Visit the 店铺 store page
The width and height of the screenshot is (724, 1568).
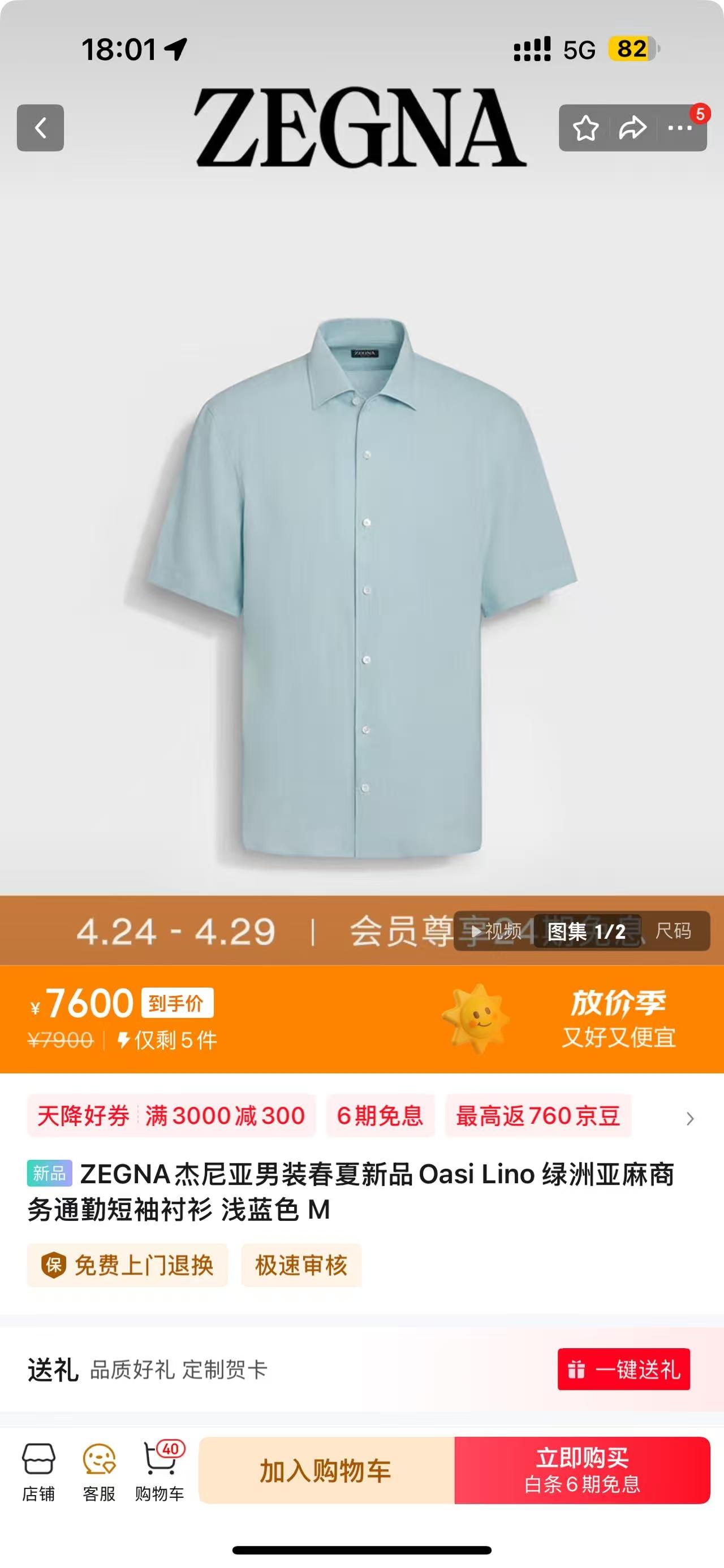pos(38,1471)
